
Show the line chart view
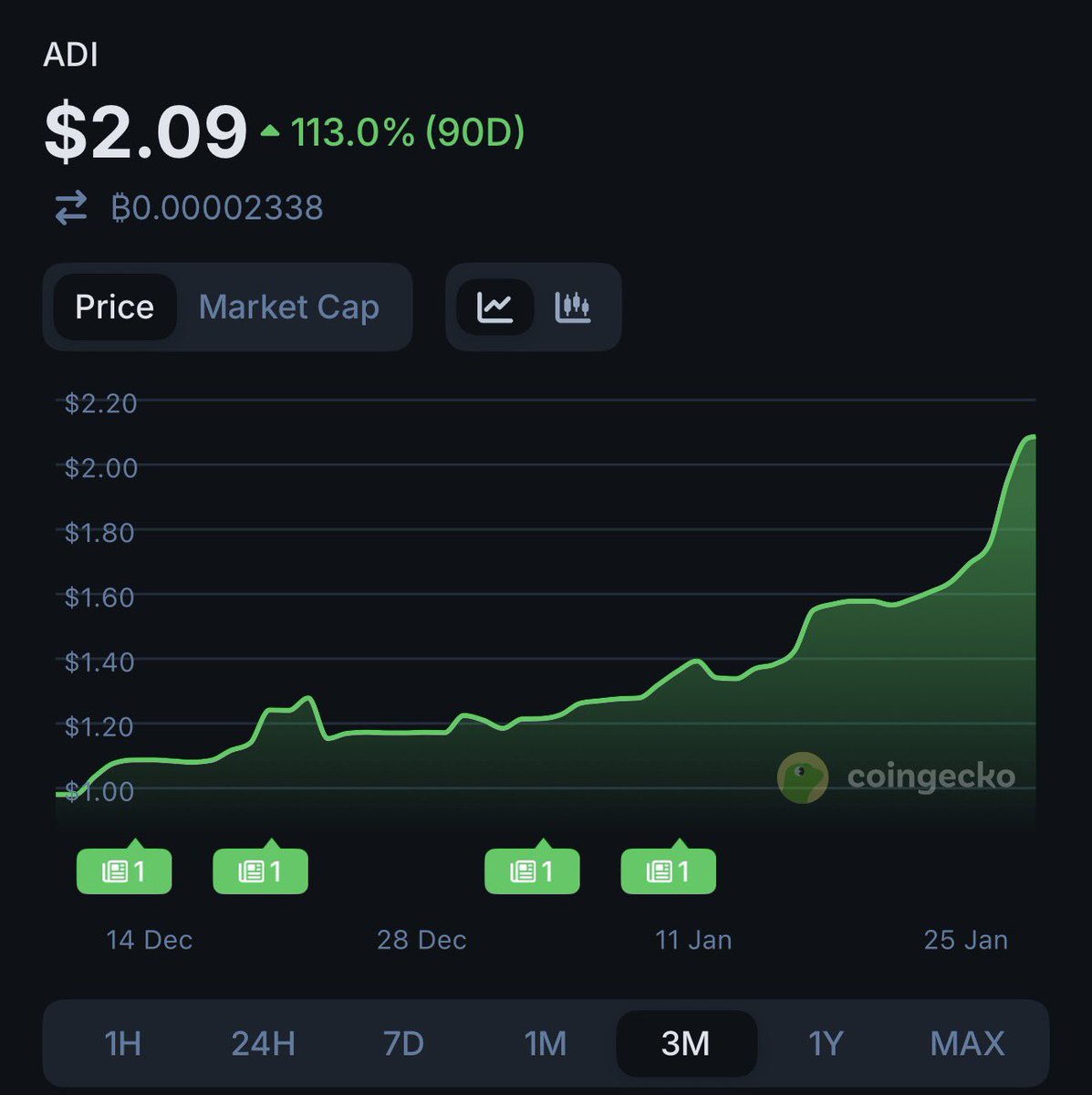point(494,308)
